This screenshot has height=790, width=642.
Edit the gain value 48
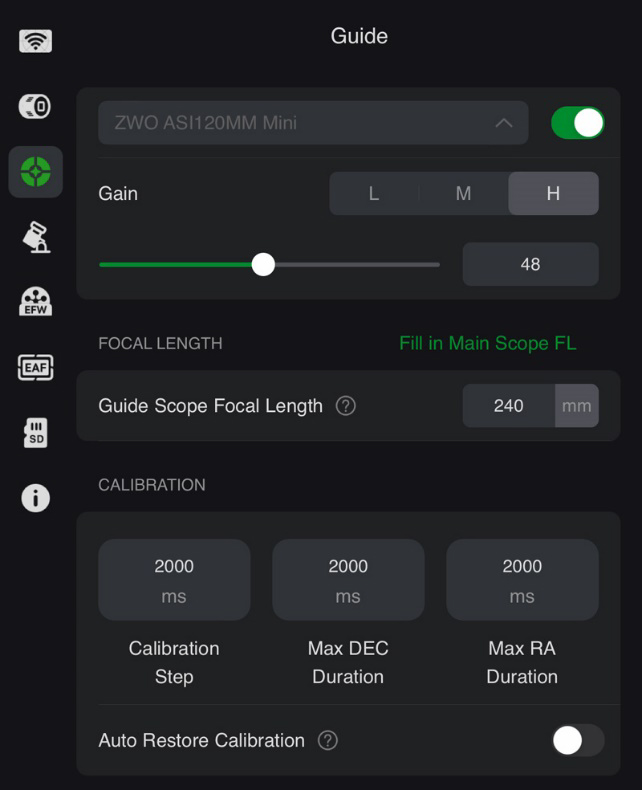pos(530,264)
